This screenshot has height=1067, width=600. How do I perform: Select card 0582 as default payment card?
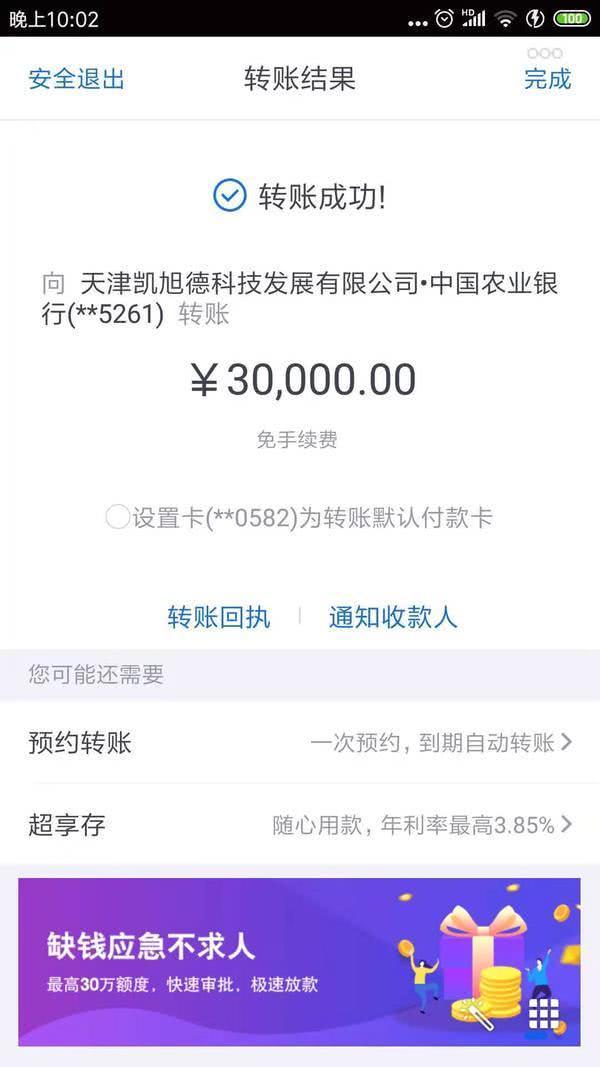117,518
